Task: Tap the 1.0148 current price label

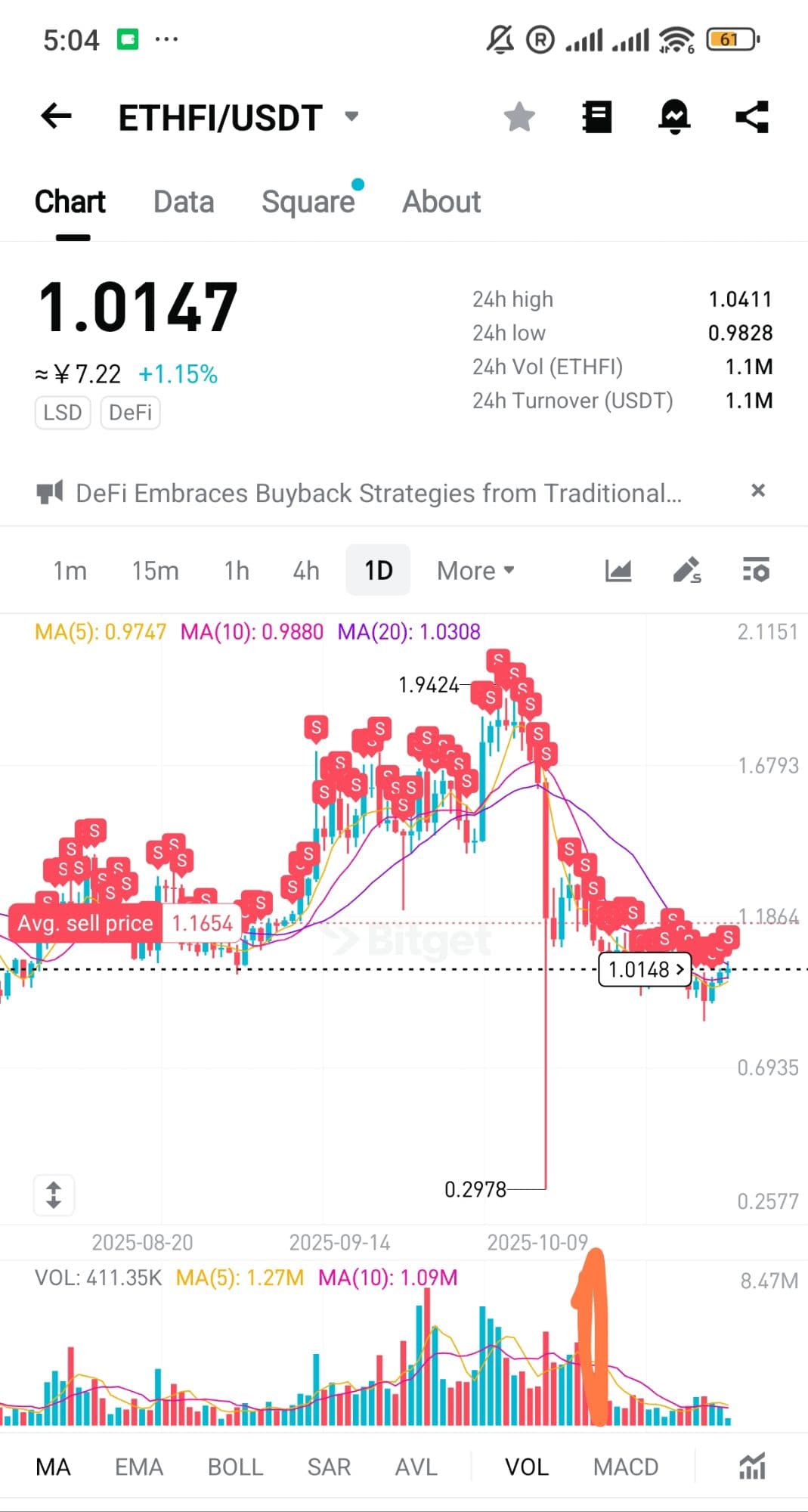Action: pos(645,969)
